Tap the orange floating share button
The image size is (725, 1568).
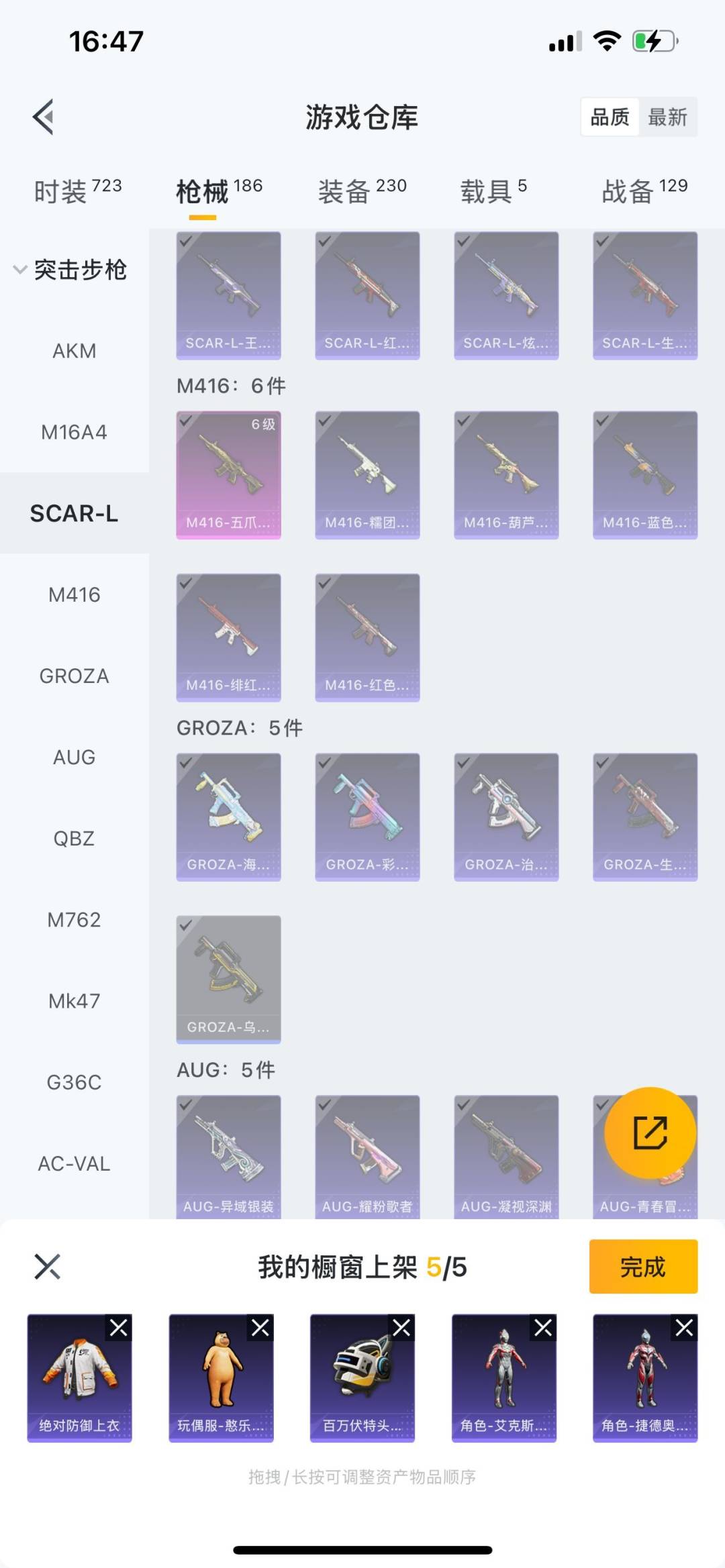click(x=650, y=1133)
